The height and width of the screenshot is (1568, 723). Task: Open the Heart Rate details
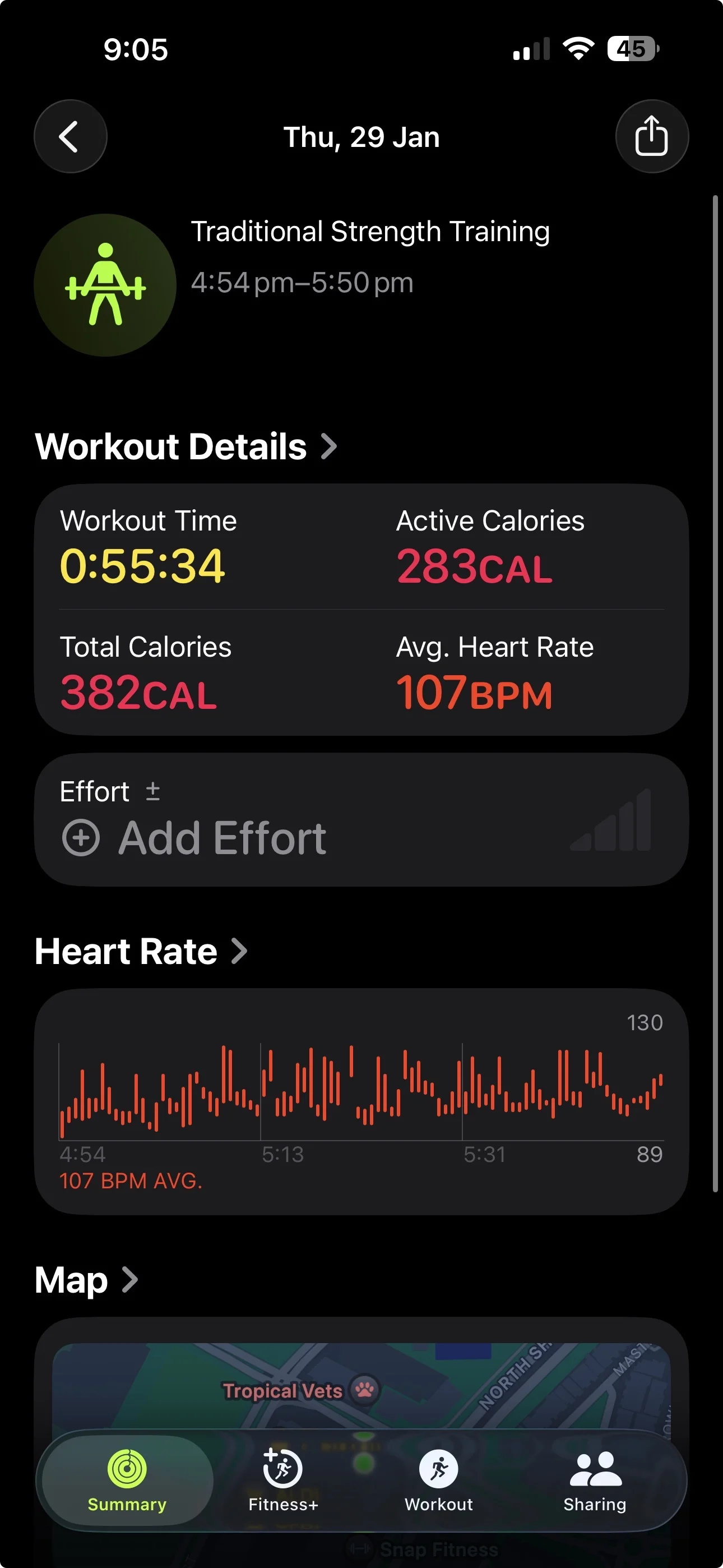141,951
